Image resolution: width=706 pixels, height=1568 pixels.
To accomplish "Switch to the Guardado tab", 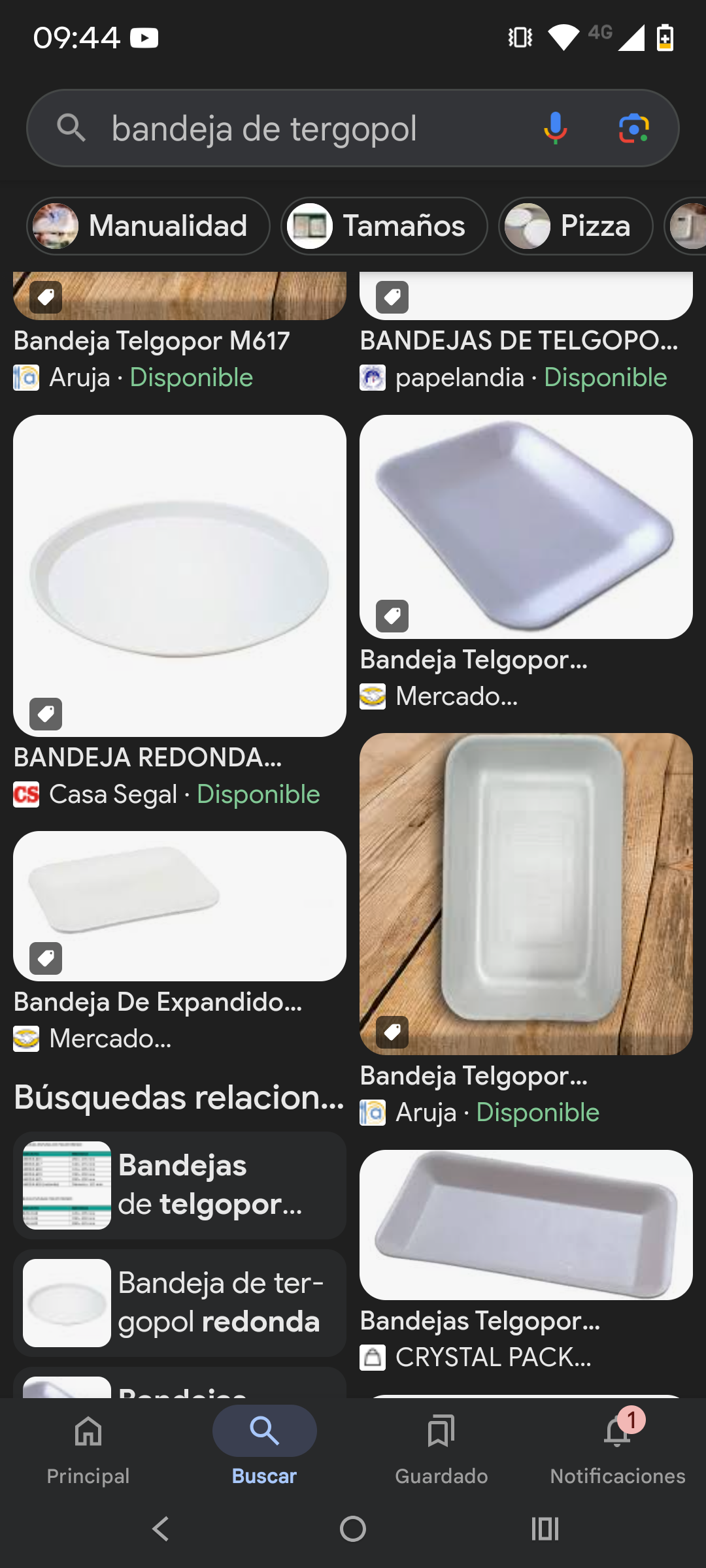I will point(441,1445).
